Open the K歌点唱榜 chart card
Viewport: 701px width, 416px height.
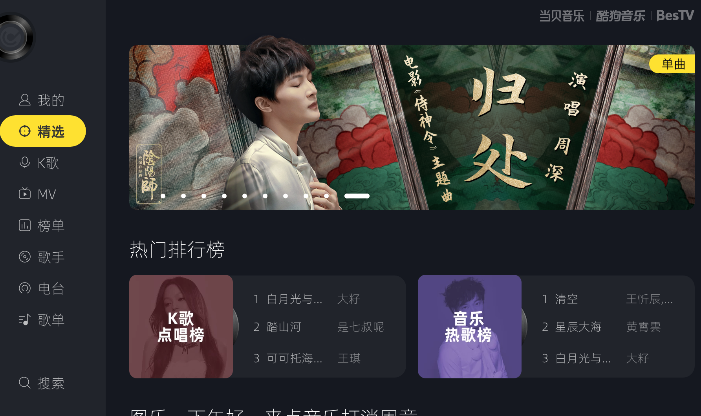click(181, 326)
